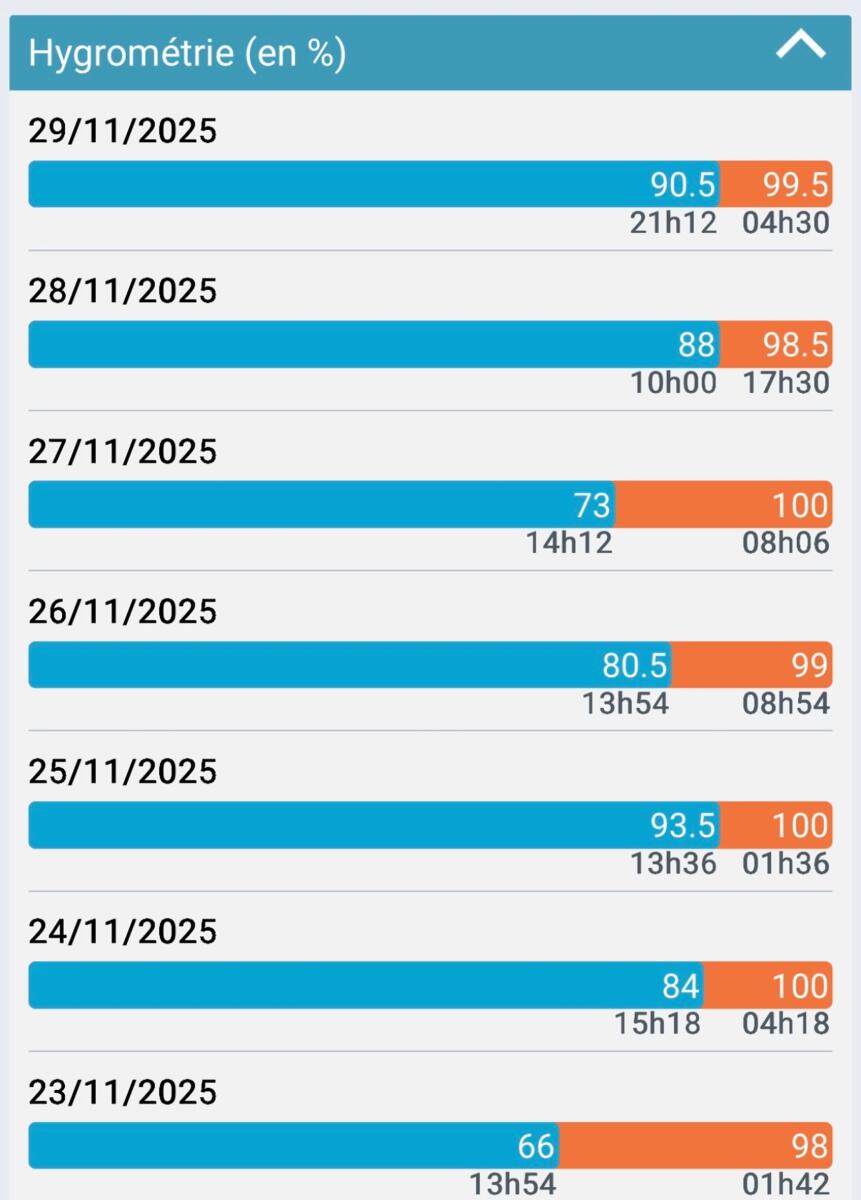
Task: Collapse the Hygrométrie section
Action: coord(800,46)
